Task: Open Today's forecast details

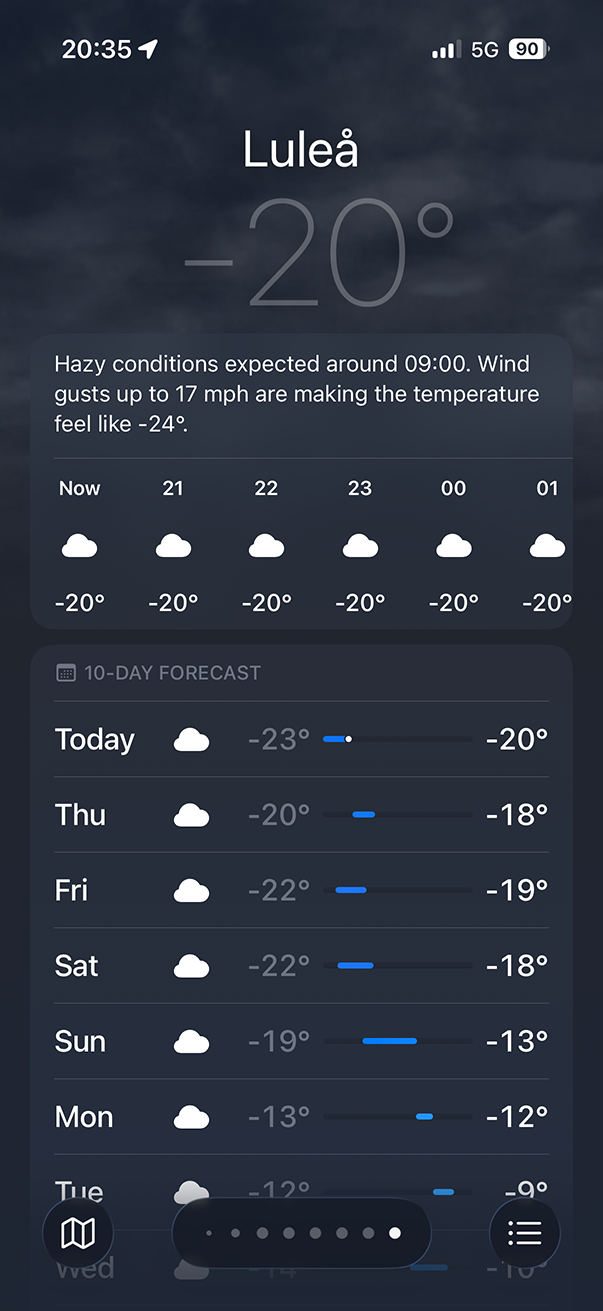Action: coord(301,739)
